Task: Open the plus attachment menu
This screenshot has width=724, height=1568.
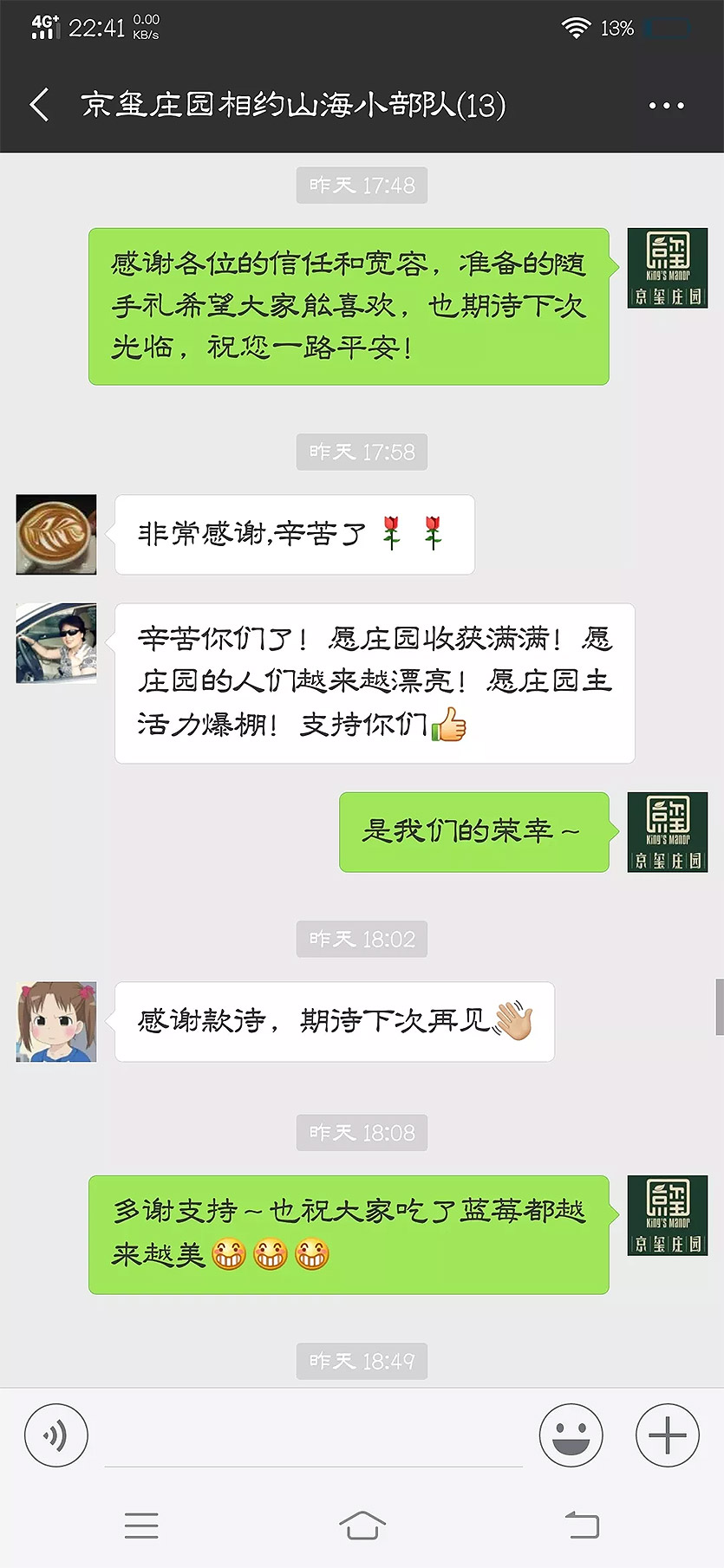Action: click(x=667, y=1435)
